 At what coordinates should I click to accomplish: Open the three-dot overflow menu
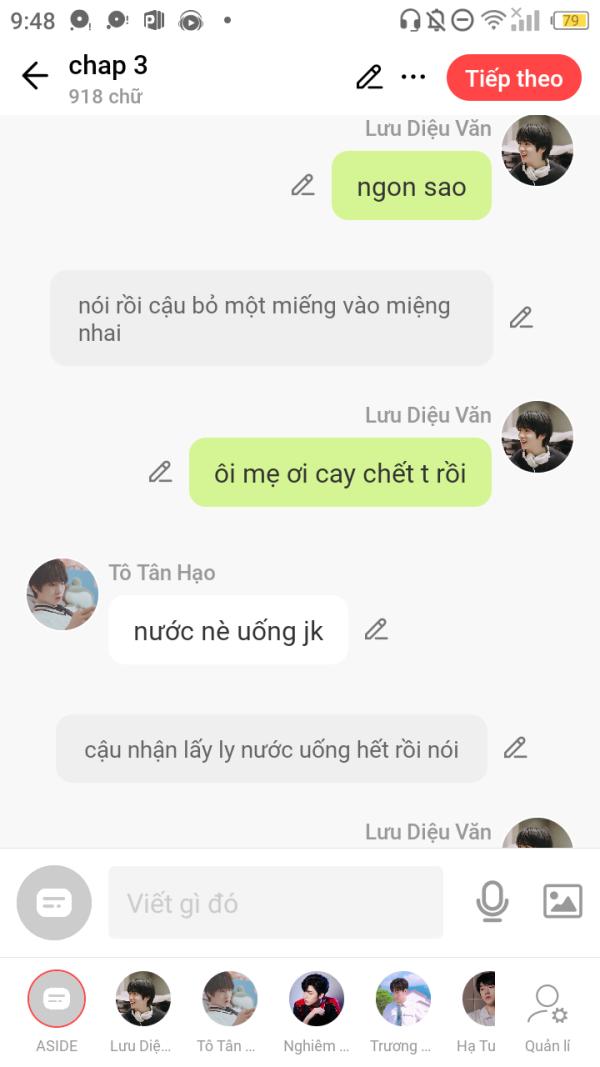(413, 77)
